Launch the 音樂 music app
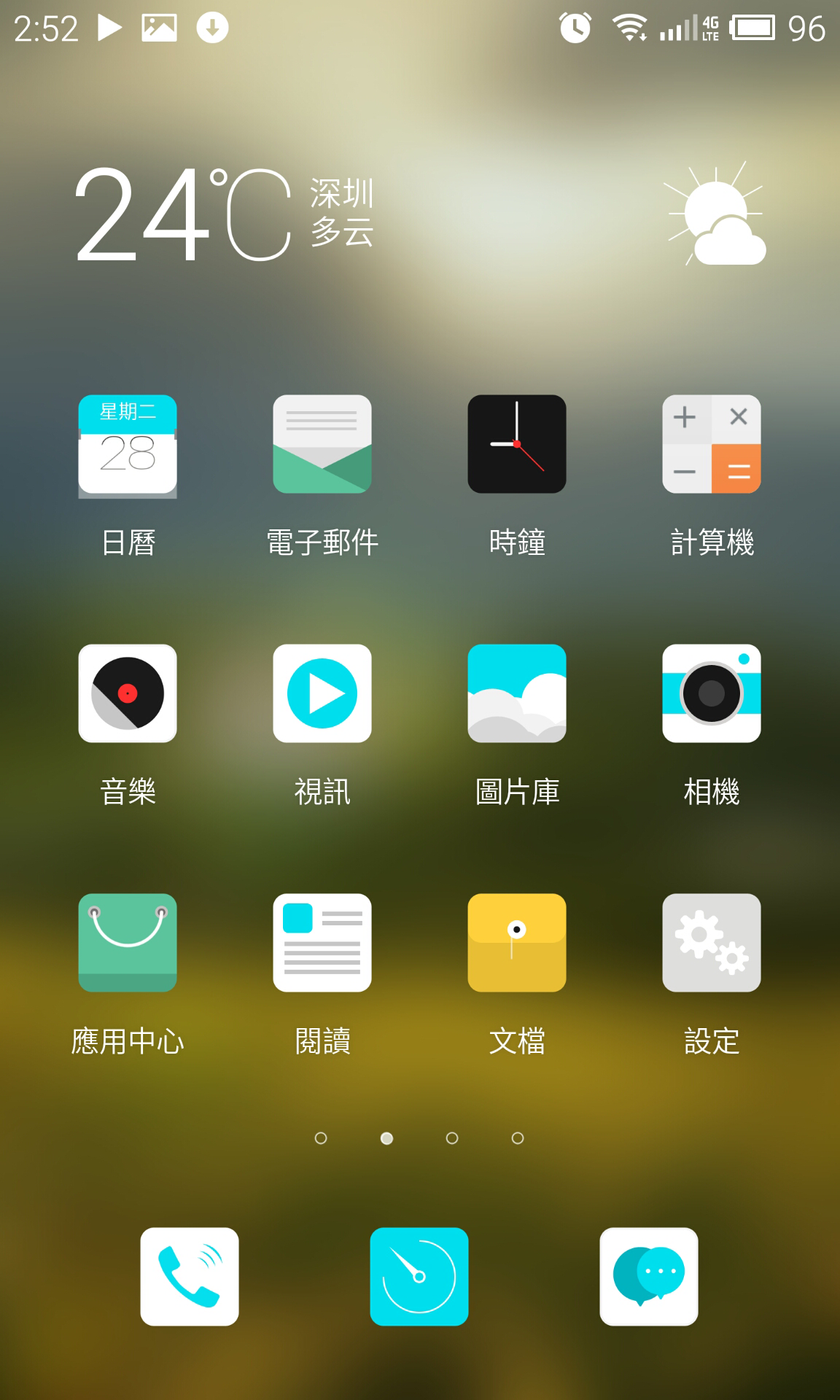Image resolution: width=840 pixels, height=1400 pixels. pos(128,693)
